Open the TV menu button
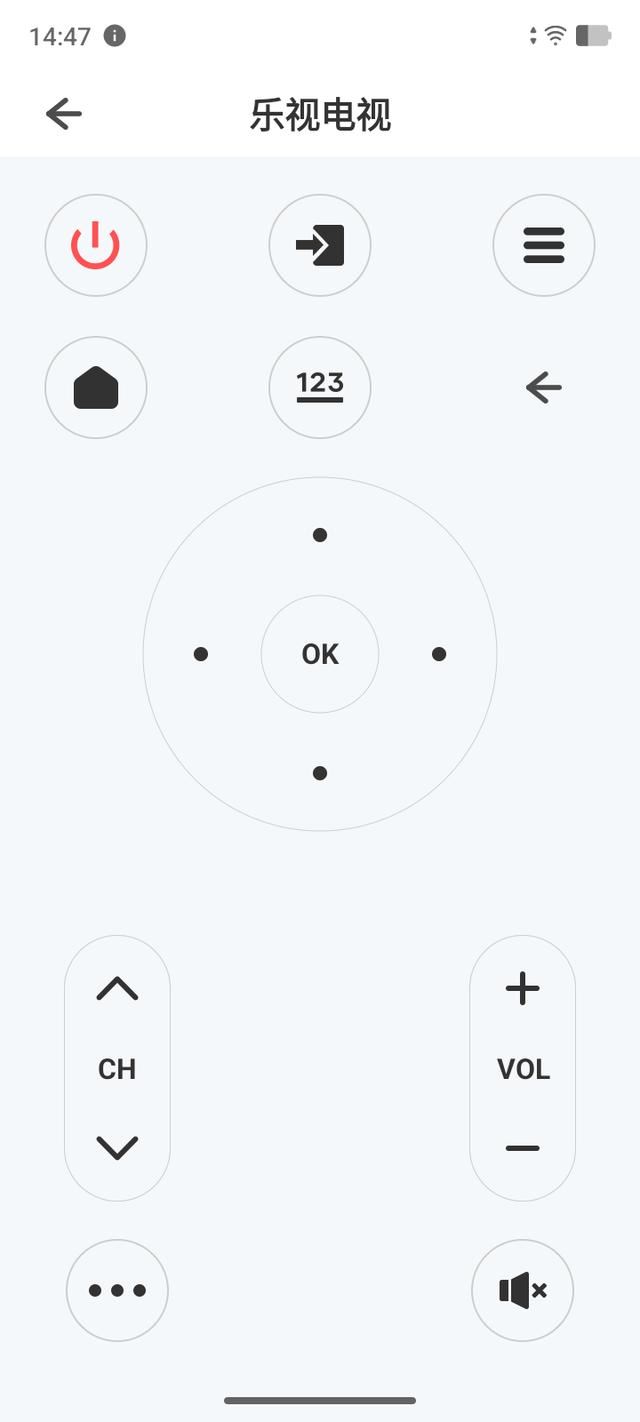Viewport: 640px width, 1422px height. point(544,246)
